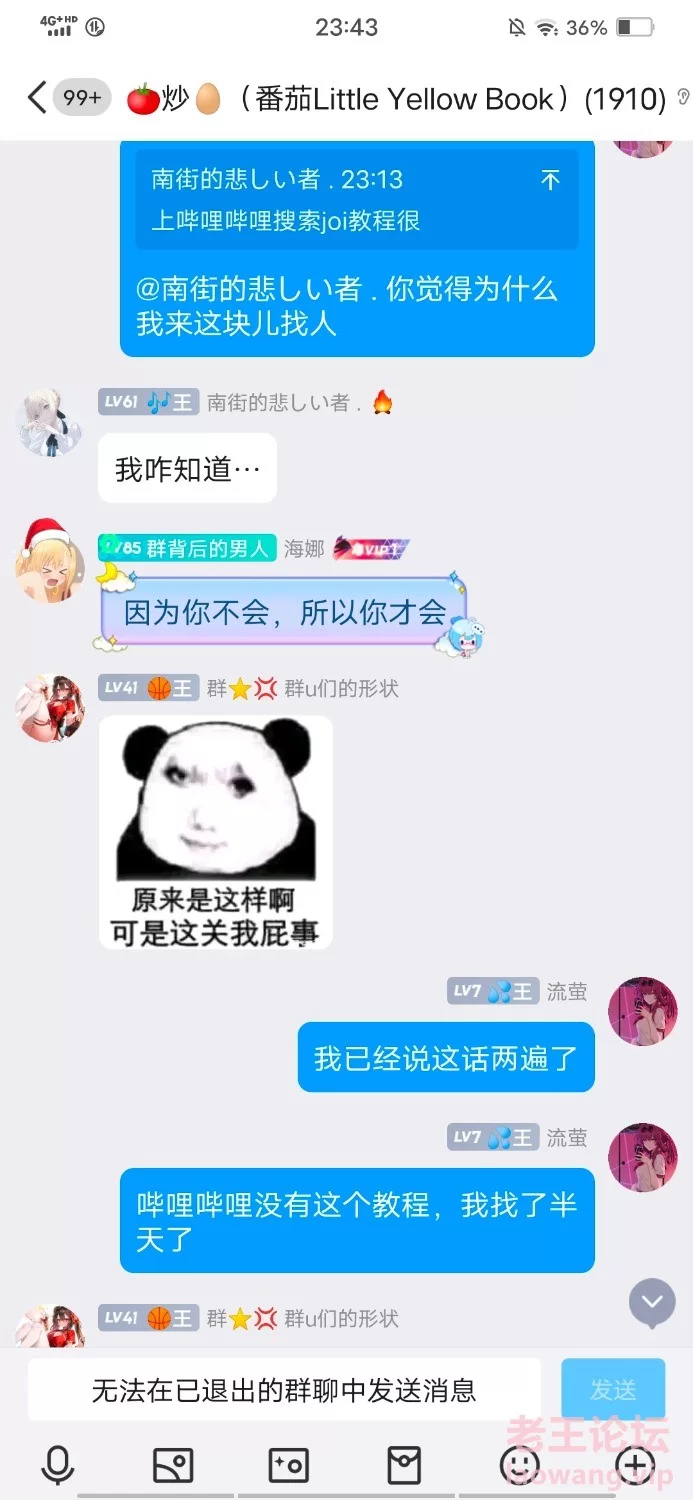Open the photo gallery picker

[x=172, y=1465]
